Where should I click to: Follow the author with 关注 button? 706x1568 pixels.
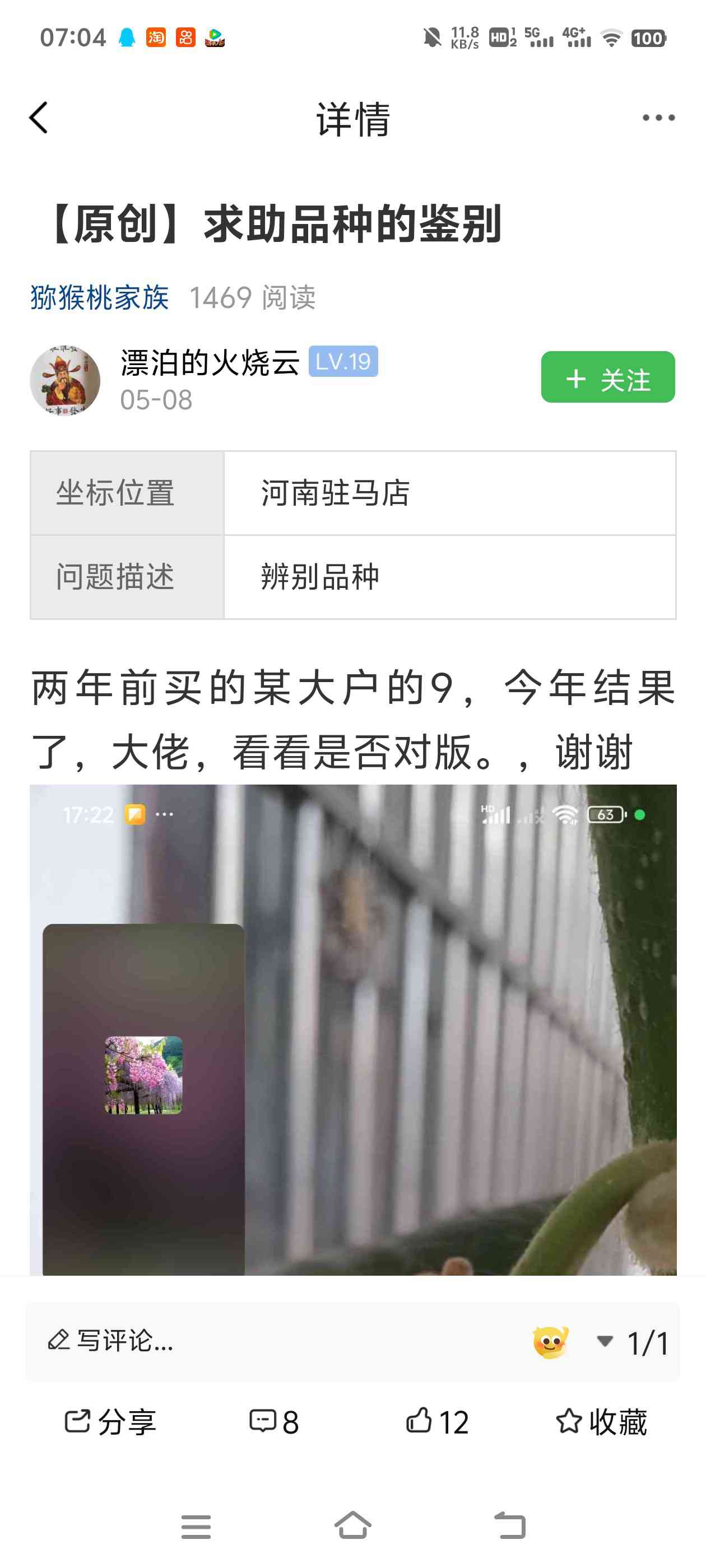click(x=607, y=377)
